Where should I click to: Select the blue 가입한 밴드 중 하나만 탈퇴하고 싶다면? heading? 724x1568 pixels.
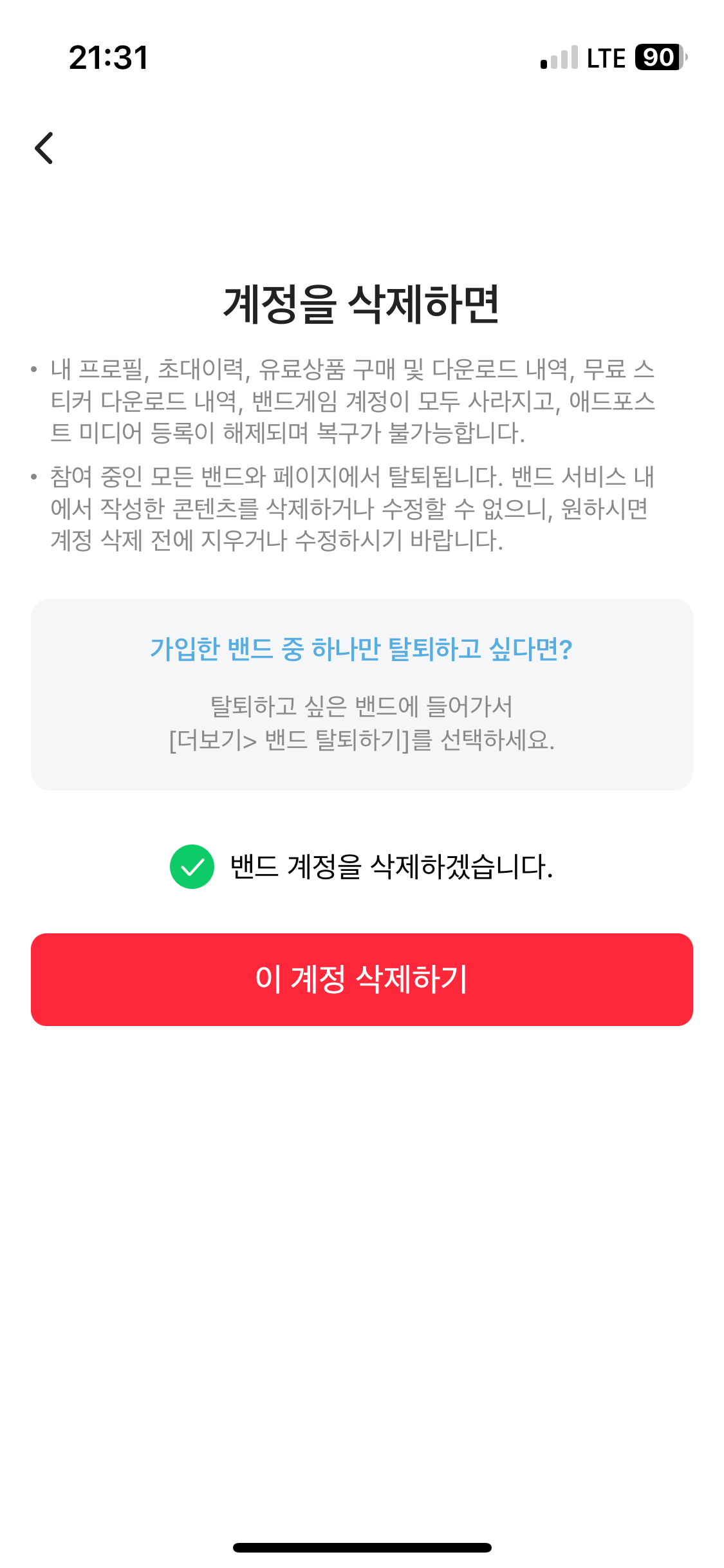click(x=362, y=651)
